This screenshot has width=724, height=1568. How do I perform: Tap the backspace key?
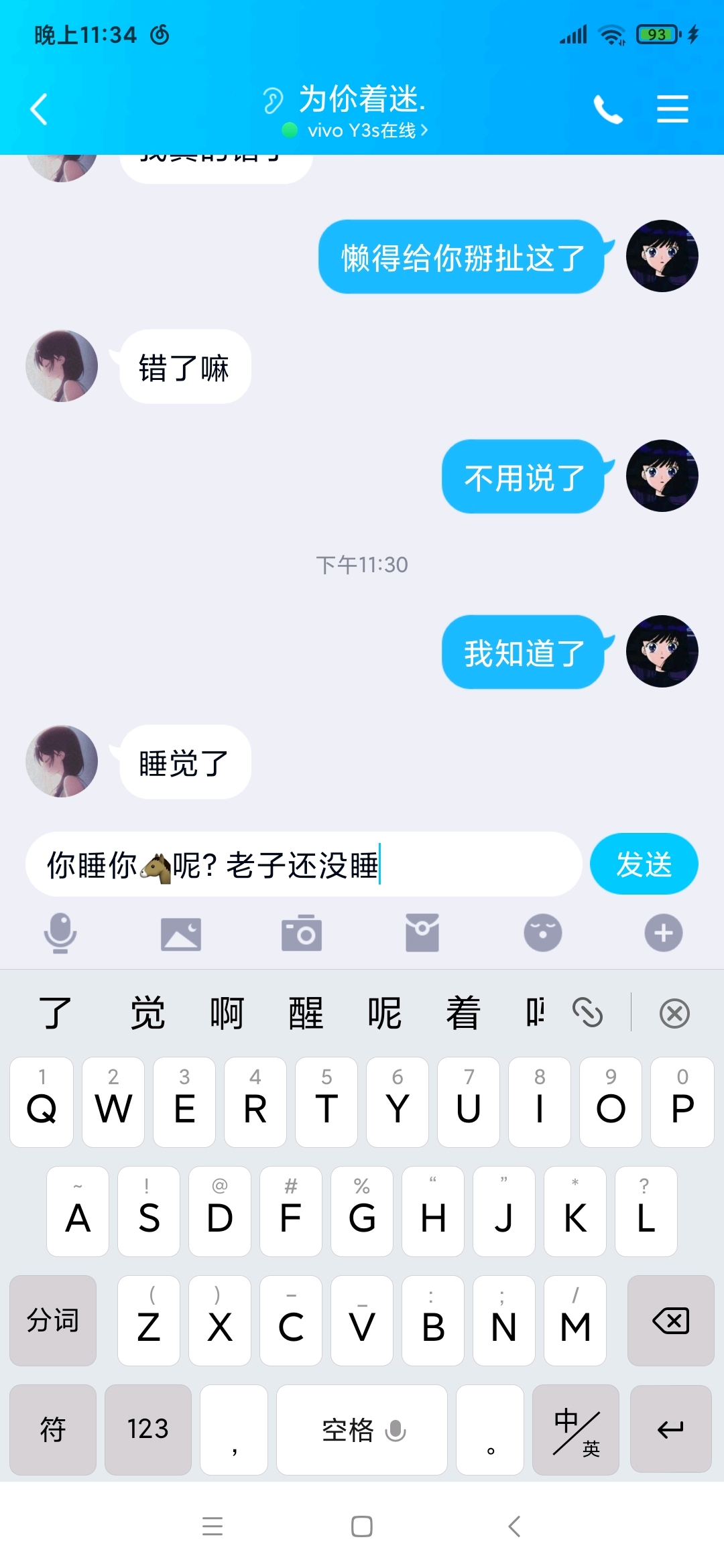[x=670, y=1321]
